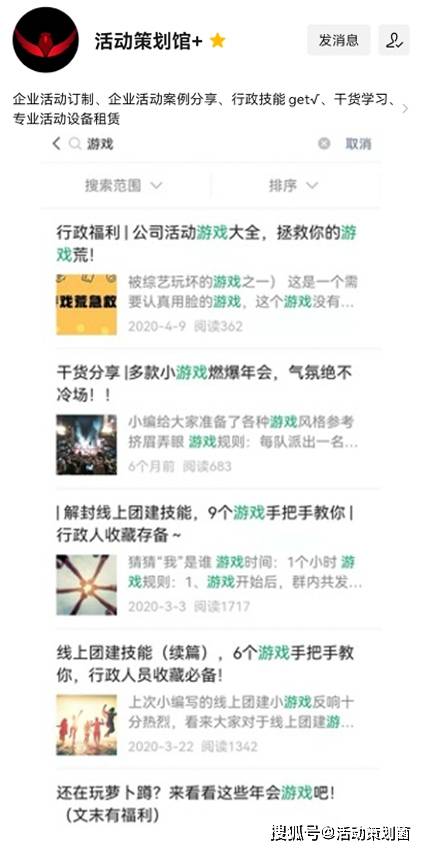Open the 排序 dropdown
Screen dimensions: 425x850
click(x=293, y=185)
